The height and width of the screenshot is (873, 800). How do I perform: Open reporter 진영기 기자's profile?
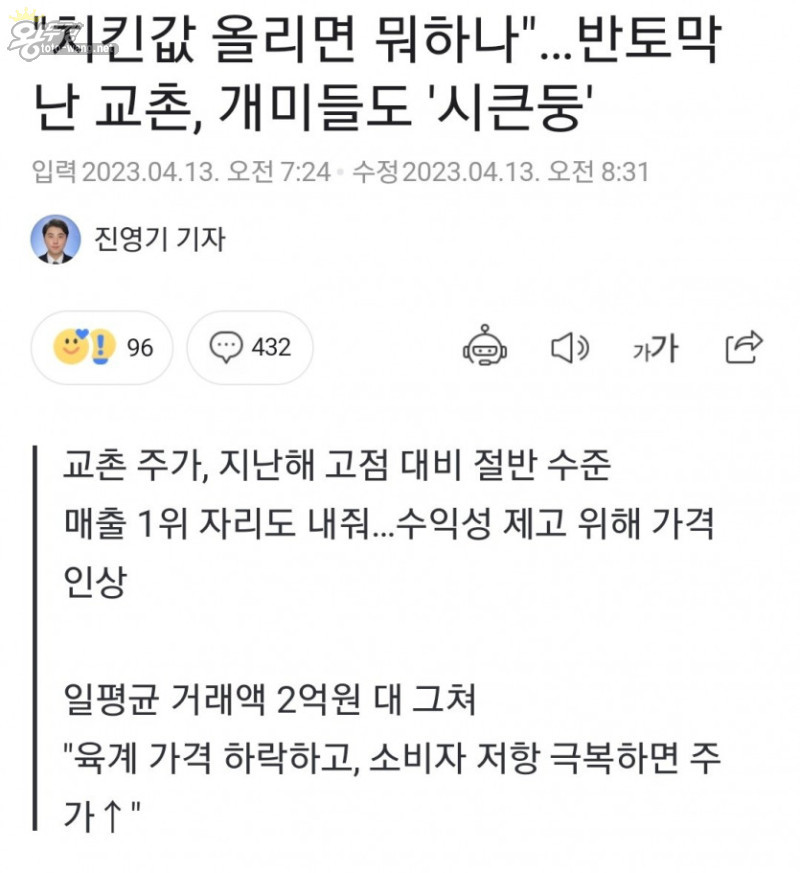pyautogui.click(x=130, y=240)
